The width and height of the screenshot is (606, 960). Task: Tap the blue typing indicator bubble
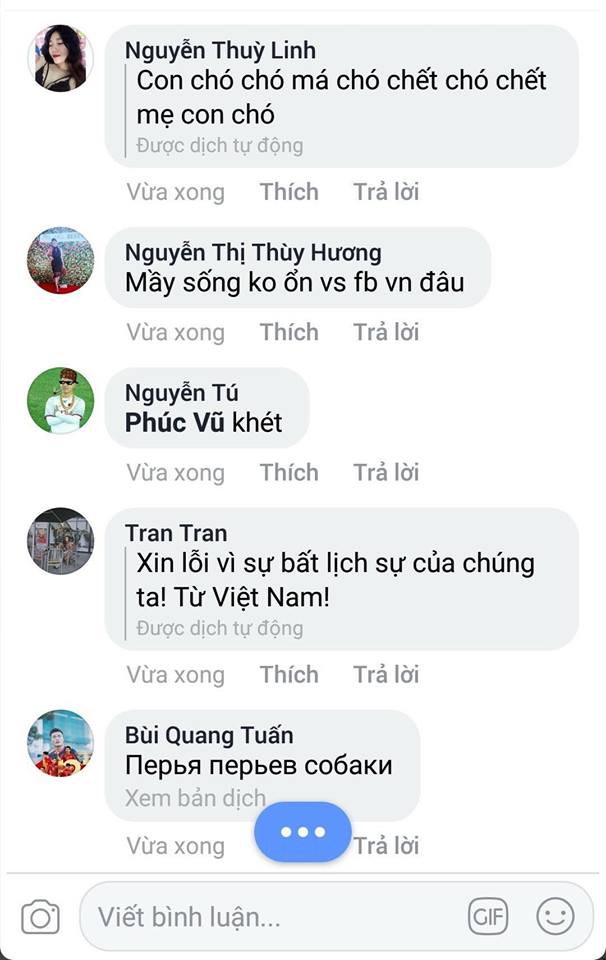click(302, 832)
